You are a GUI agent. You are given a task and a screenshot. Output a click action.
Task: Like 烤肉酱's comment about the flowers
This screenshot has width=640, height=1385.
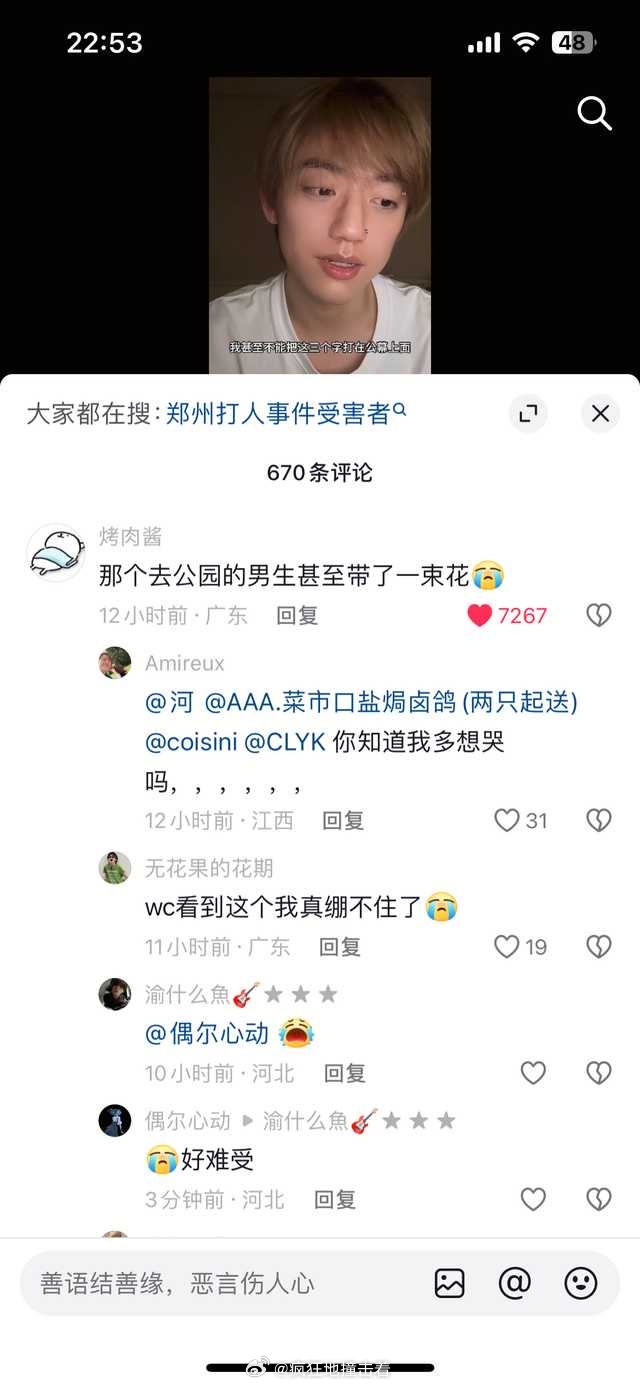click(x=481, y=615)
